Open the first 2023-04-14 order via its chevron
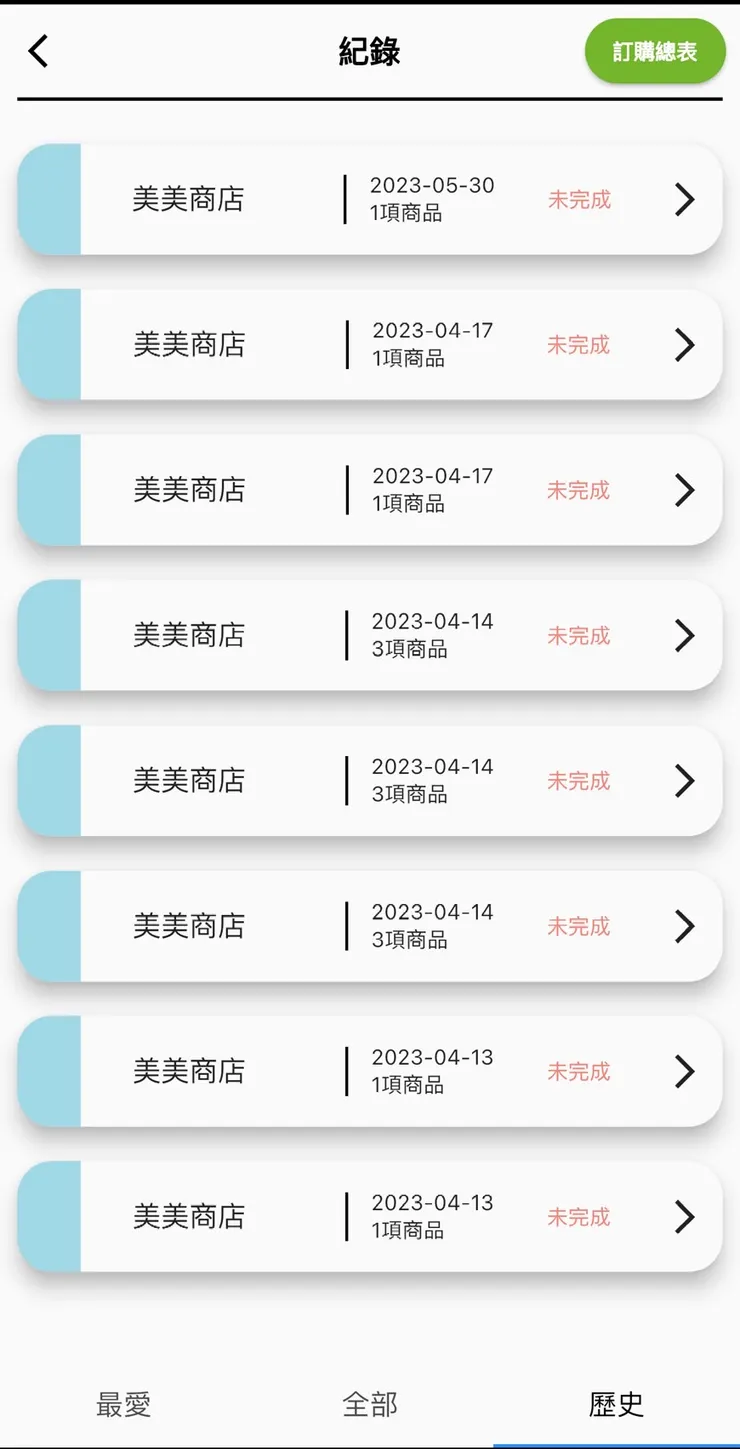The image size is (740, 1449). [x=685, y=635]
